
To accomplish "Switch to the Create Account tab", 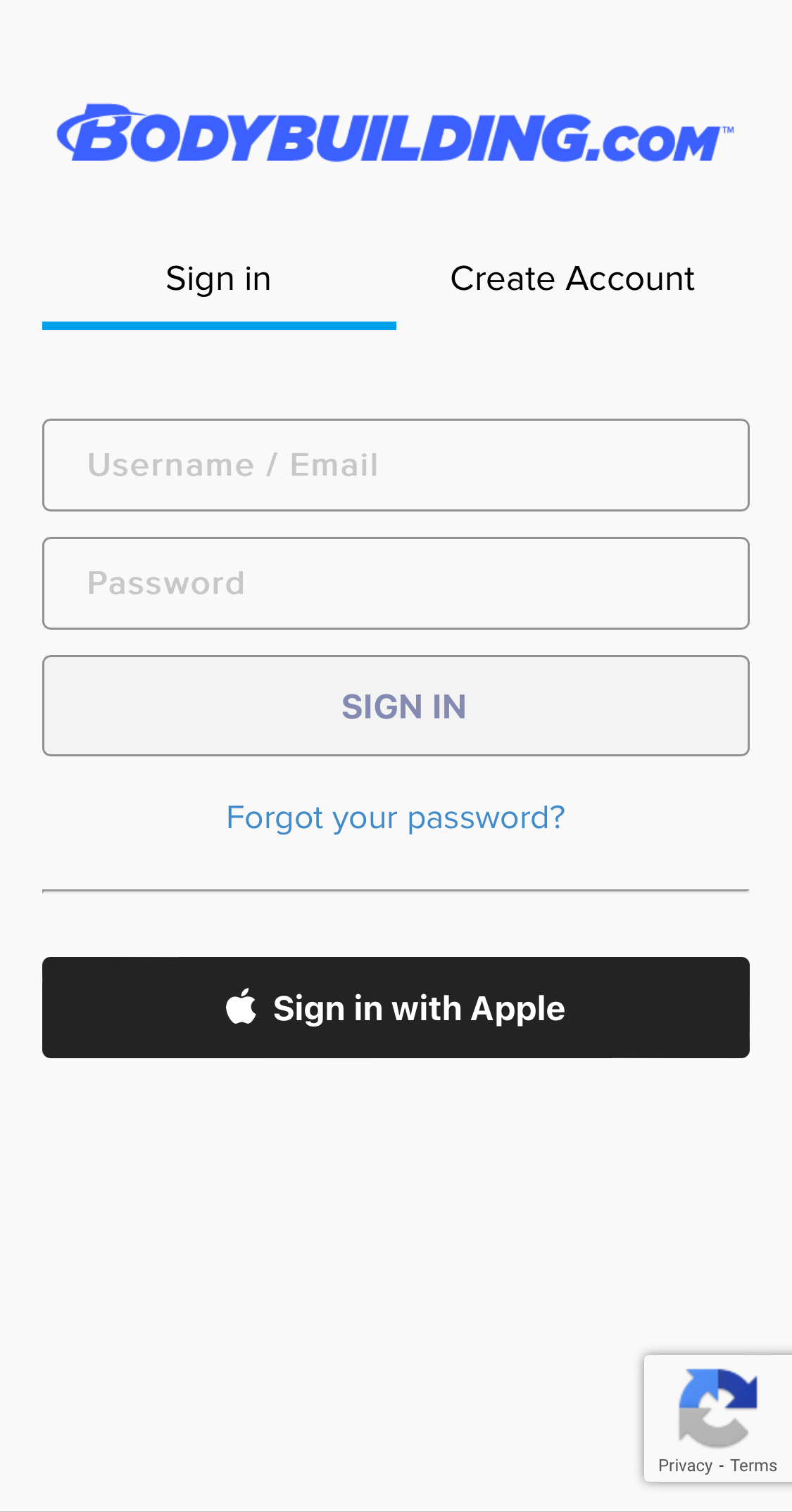I will coord(572,279).
